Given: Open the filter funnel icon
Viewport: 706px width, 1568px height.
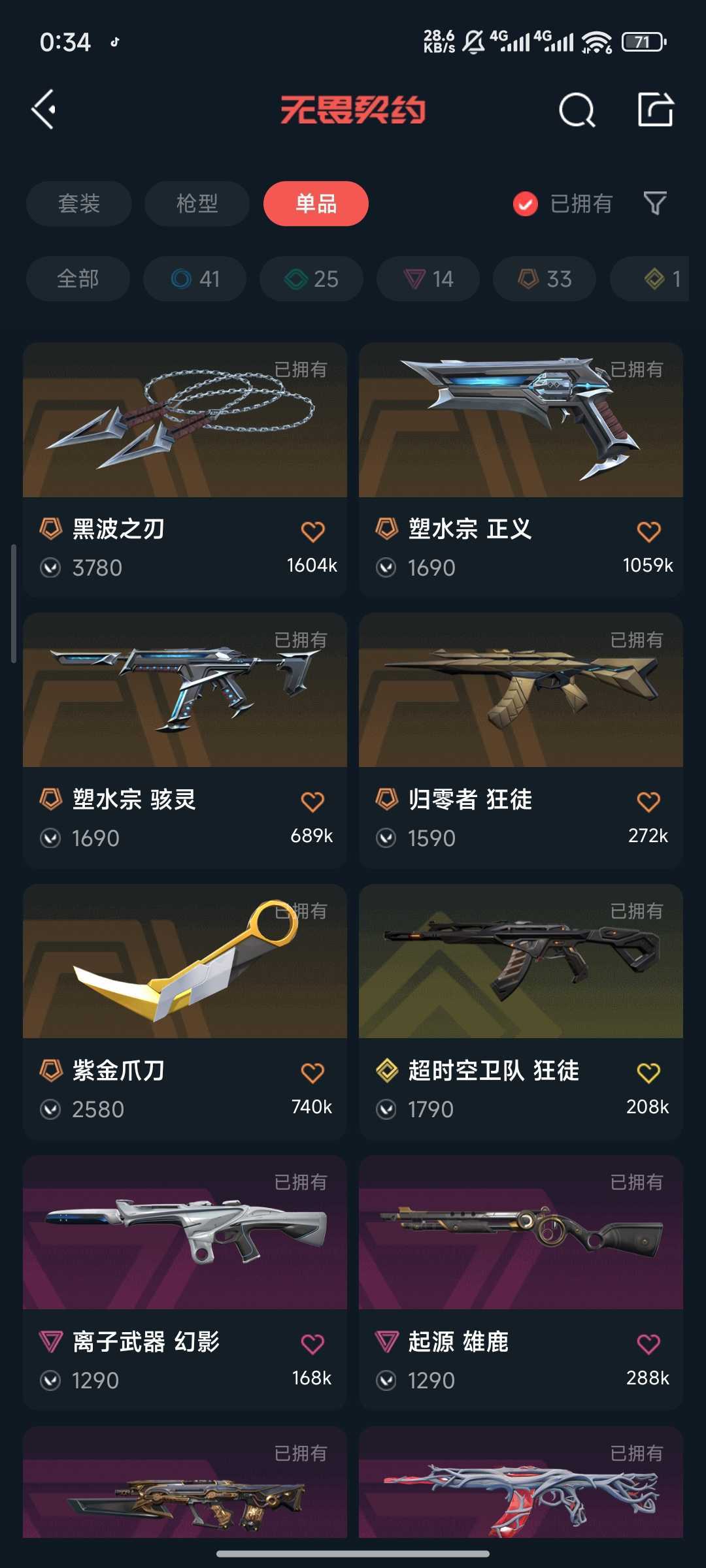Looking at the screenshot, I should point(656,204).
